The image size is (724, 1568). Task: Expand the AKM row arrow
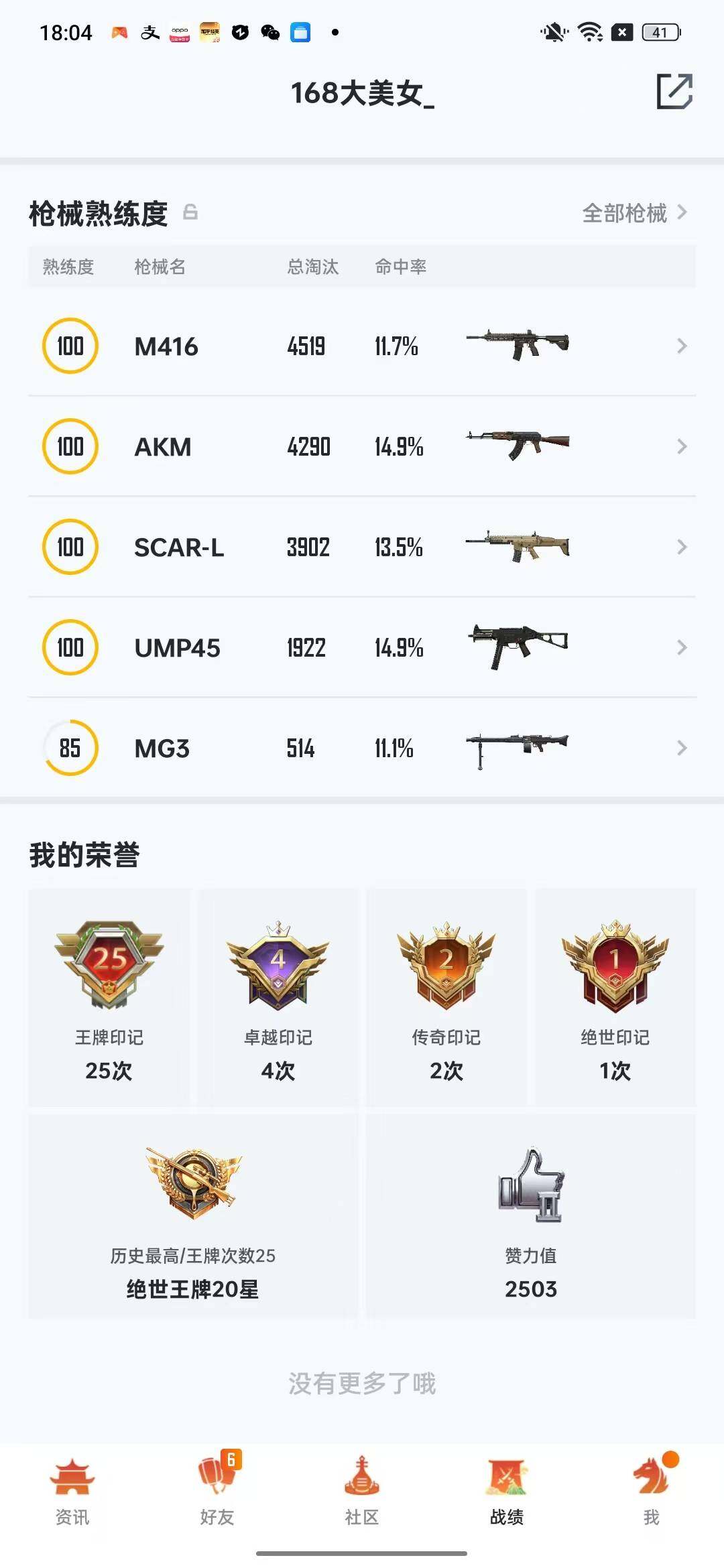click(682, 446)
